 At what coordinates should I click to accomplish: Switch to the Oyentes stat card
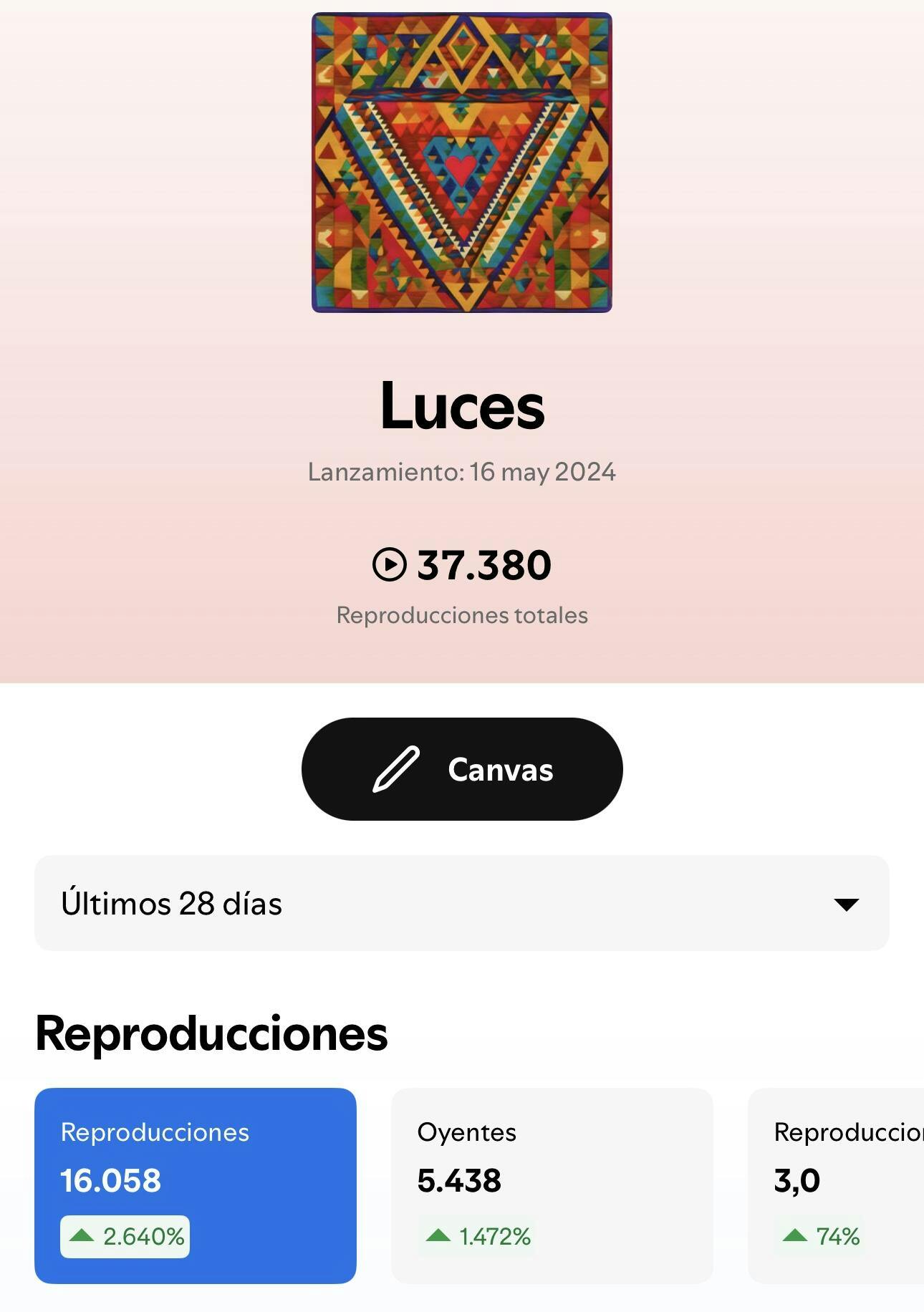tap(552, 1185)
